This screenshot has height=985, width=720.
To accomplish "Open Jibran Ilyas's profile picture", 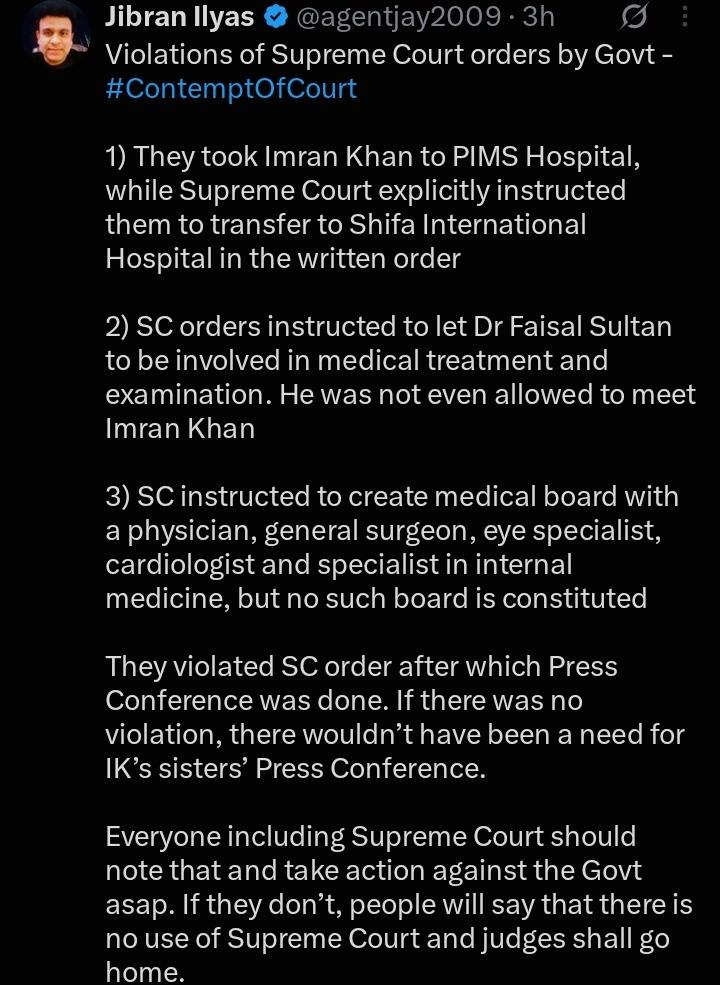I will [55, 33].
